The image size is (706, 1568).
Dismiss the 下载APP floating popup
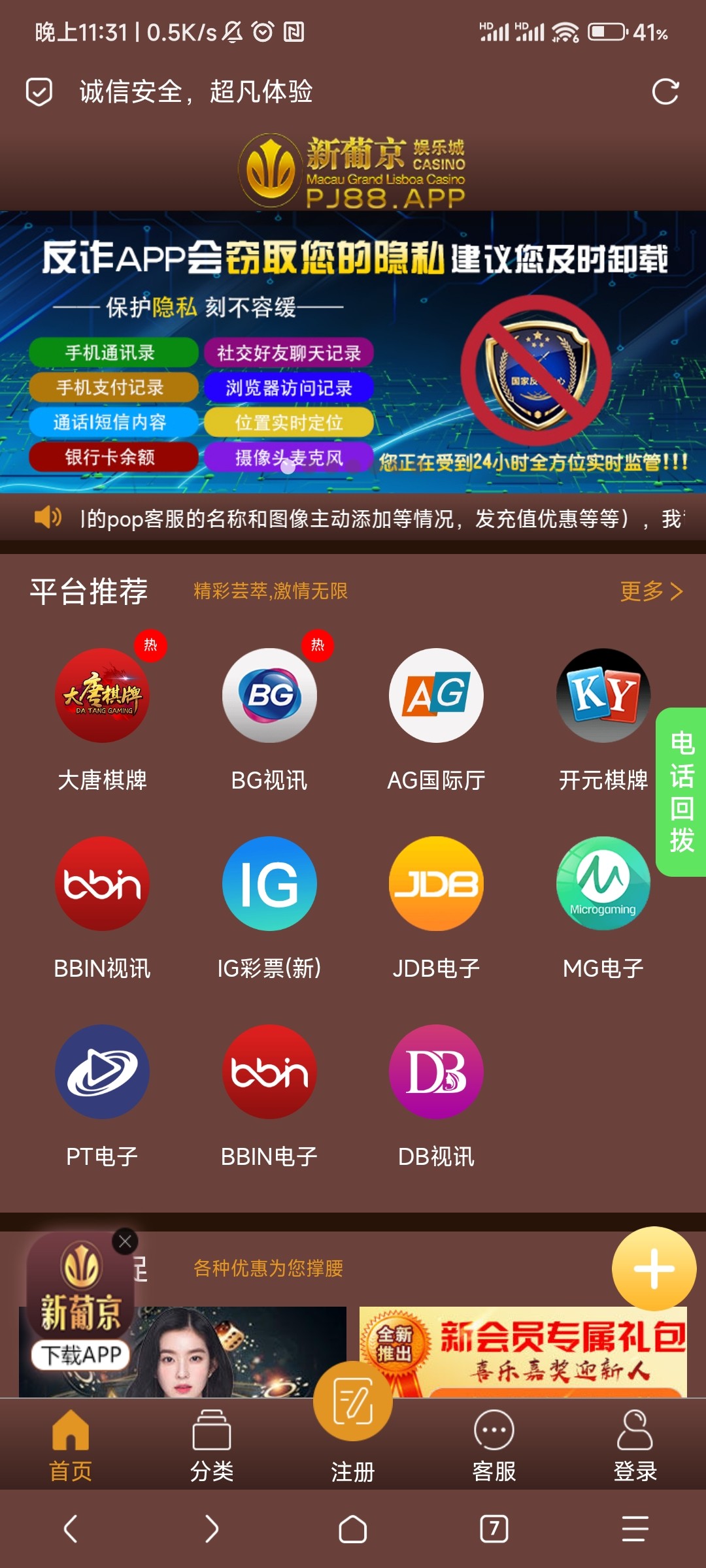click(125, 1241)
